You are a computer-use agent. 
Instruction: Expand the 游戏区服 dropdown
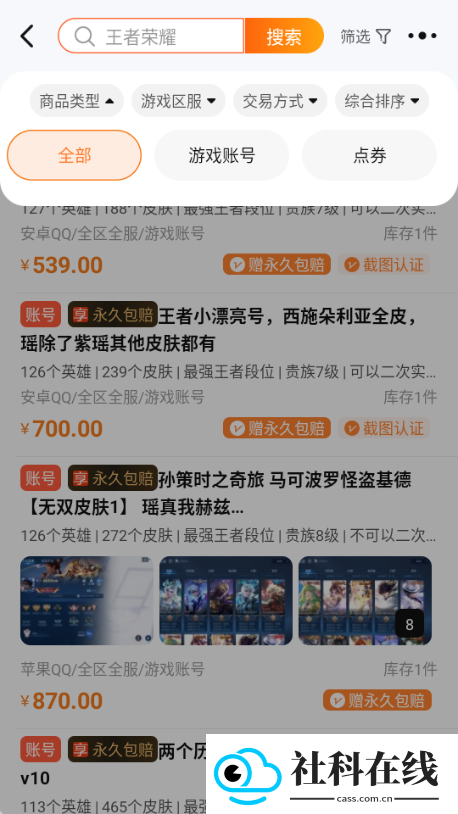[x=178, y=101]
